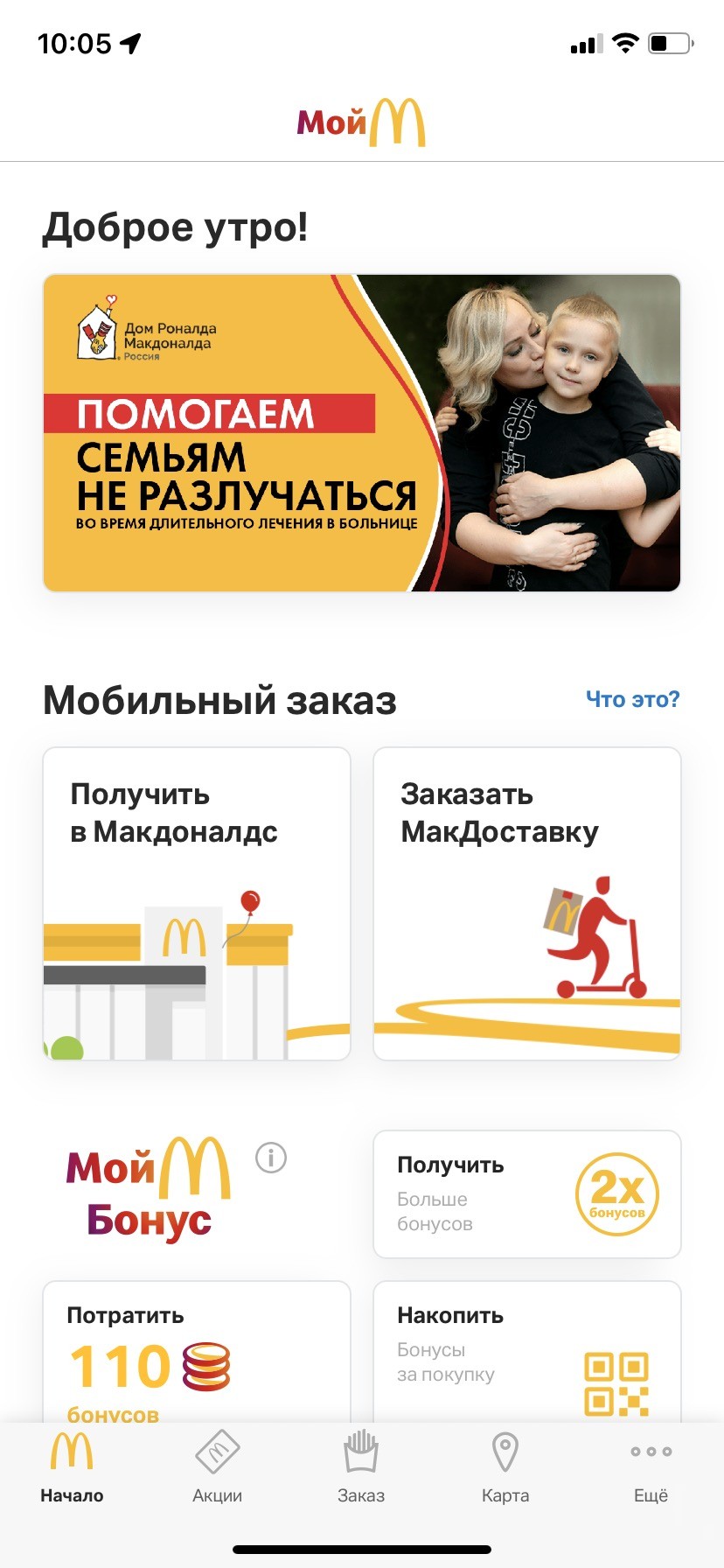
Task: Open the Ronald McDonald House banner
Action: tap(362, 433)
